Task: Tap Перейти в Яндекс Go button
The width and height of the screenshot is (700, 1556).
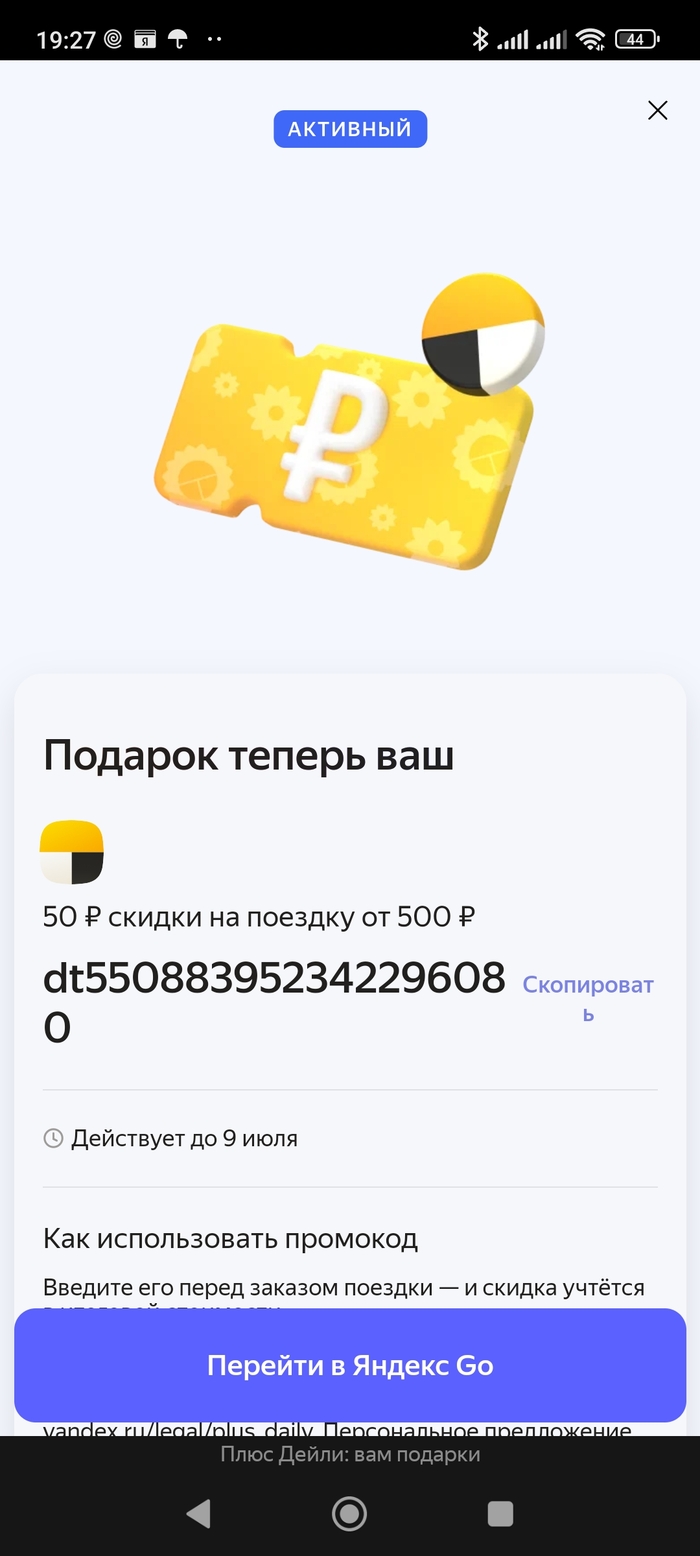Action: pos(350,1365)
